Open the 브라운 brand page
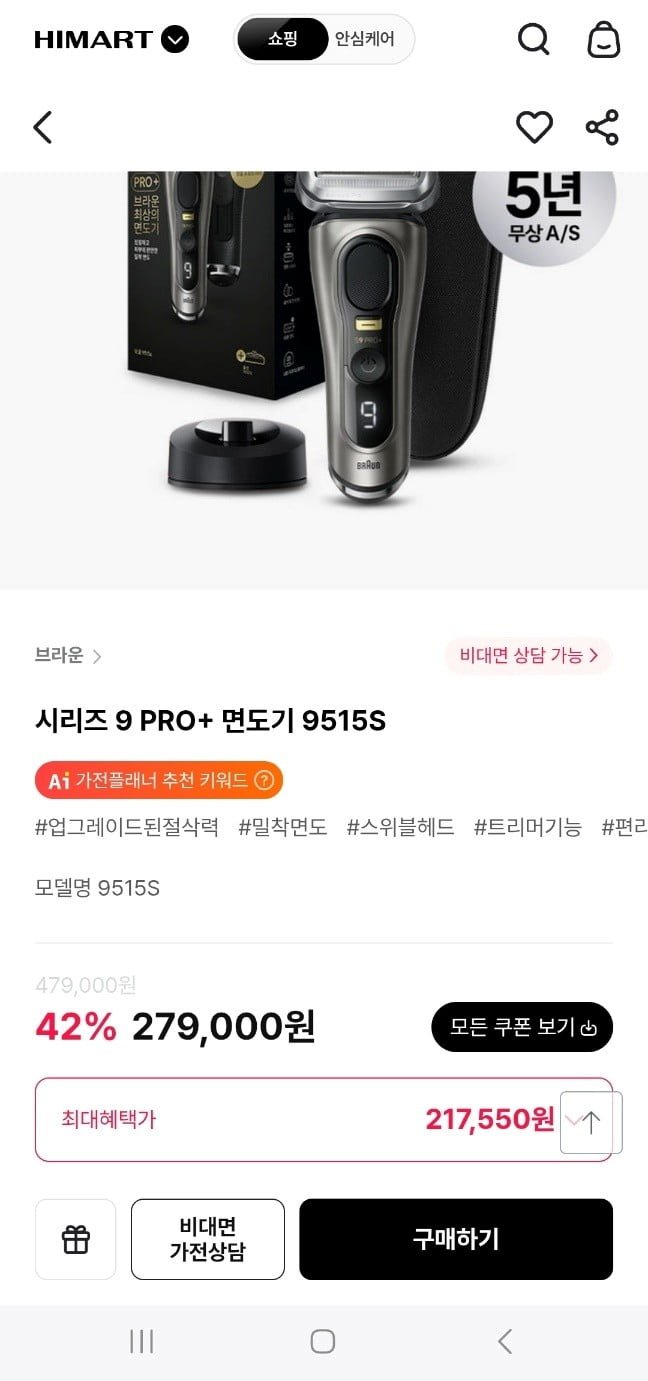 coord(68,656)
